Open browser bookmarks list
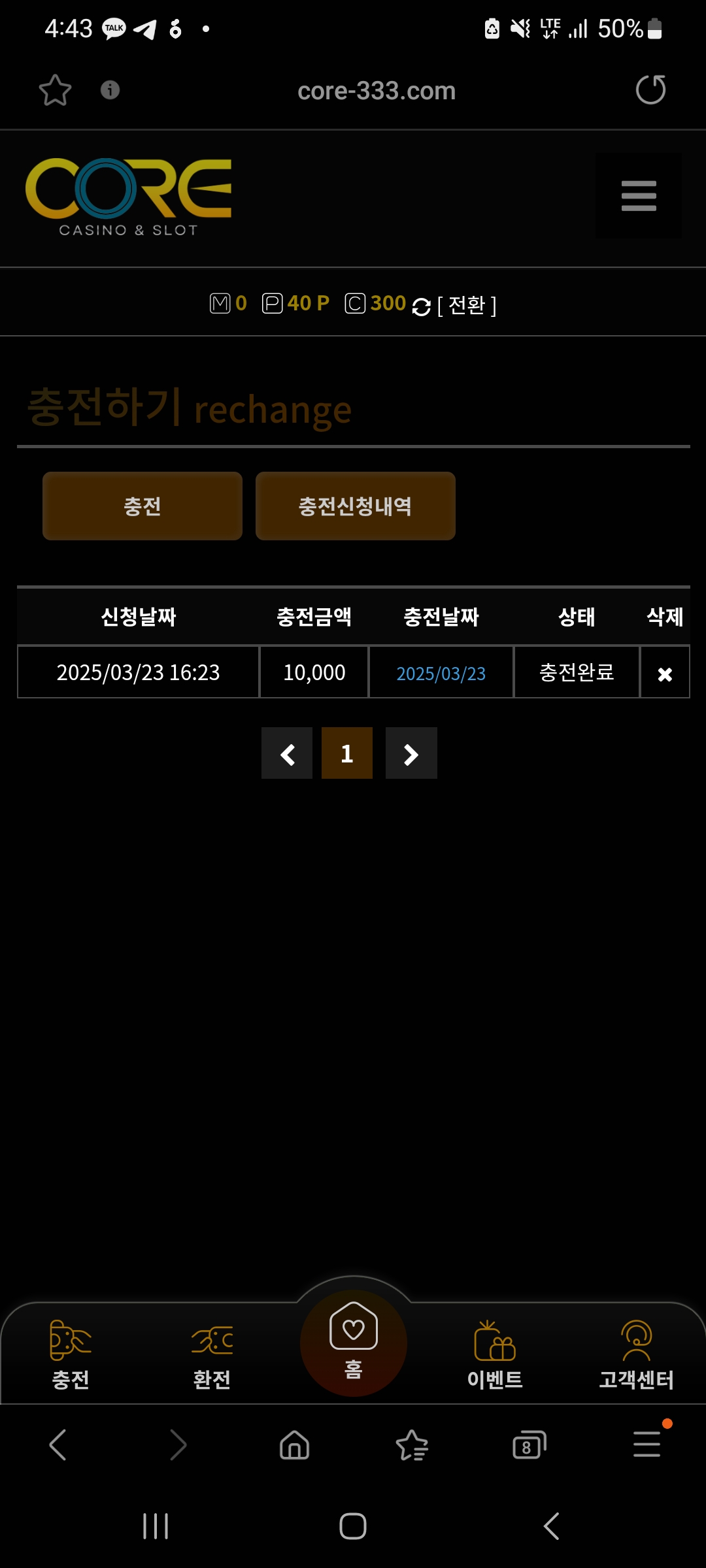Viewport: 706px width, 1568px height. (412, 1445)
